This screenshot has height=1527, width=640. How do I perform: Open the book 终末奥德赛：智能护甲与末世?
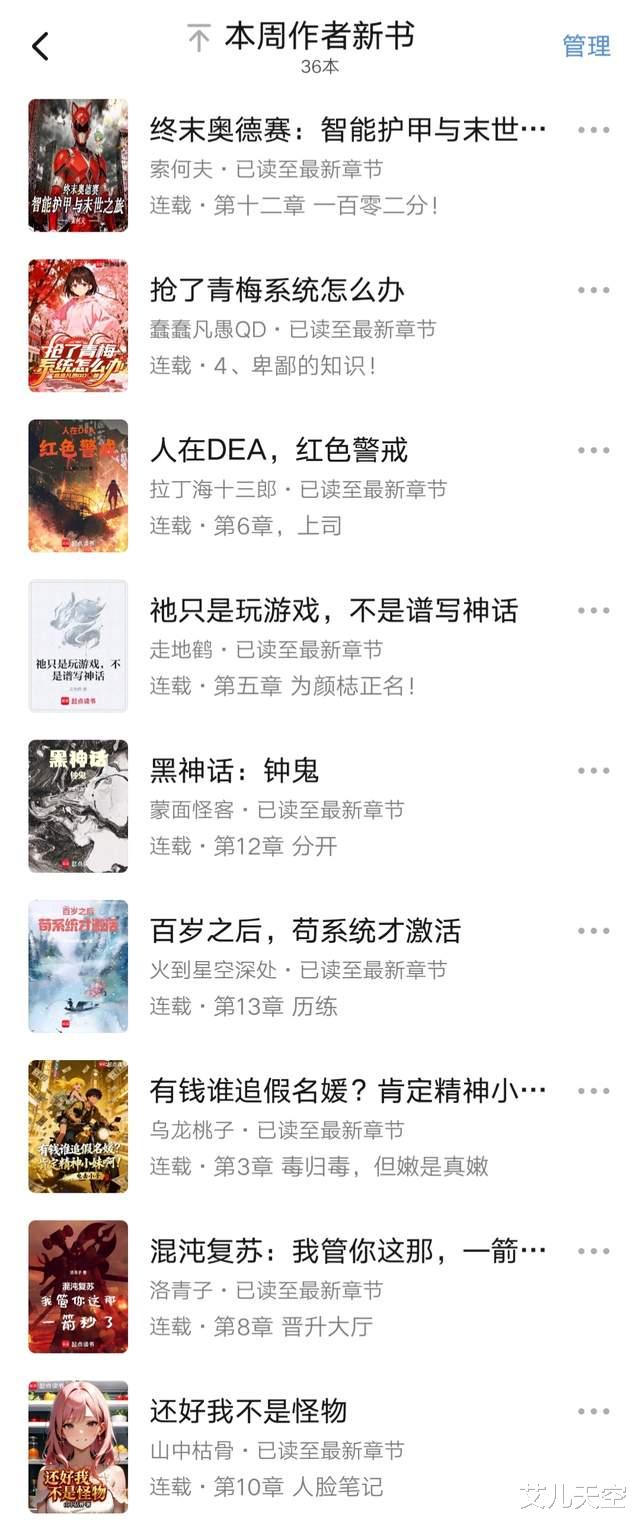click(x=348, y=130)
